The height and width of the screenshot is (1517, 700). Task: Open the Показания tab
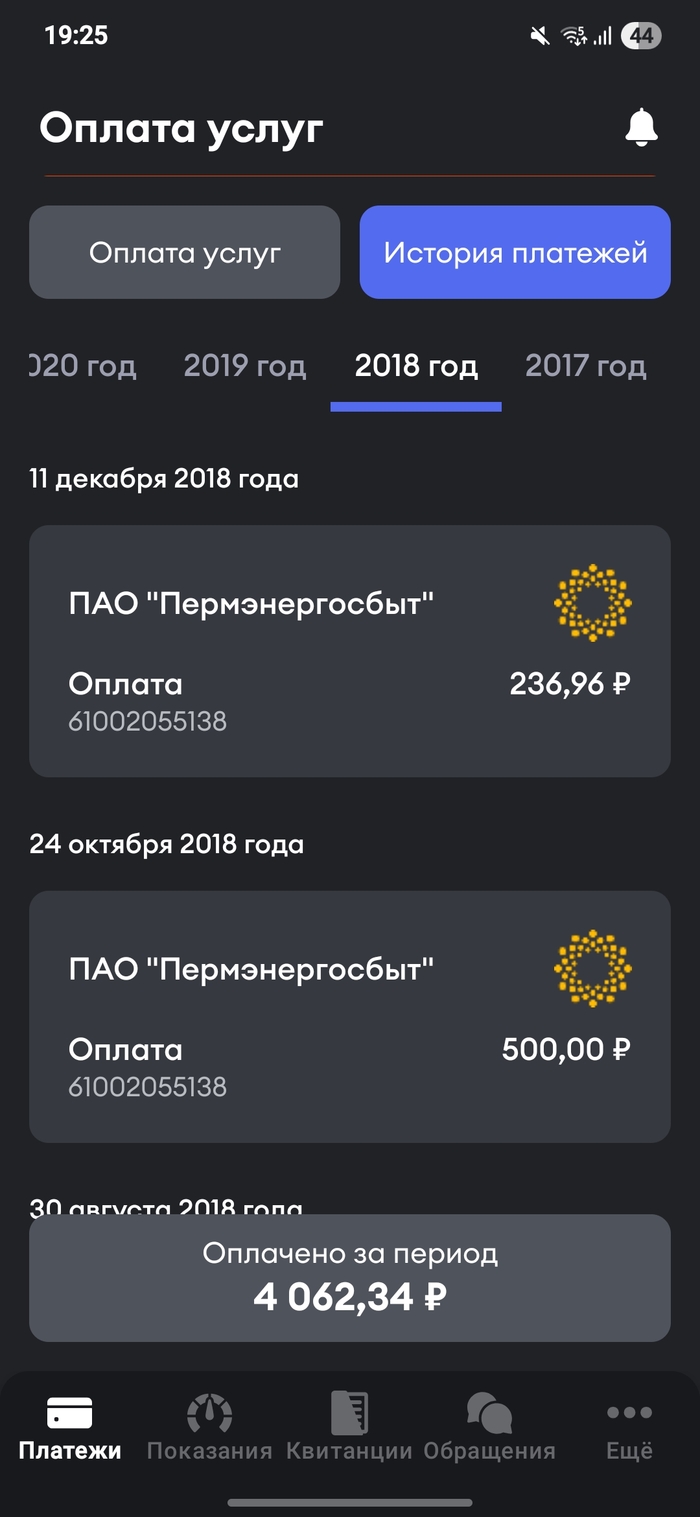point(210,1428)
